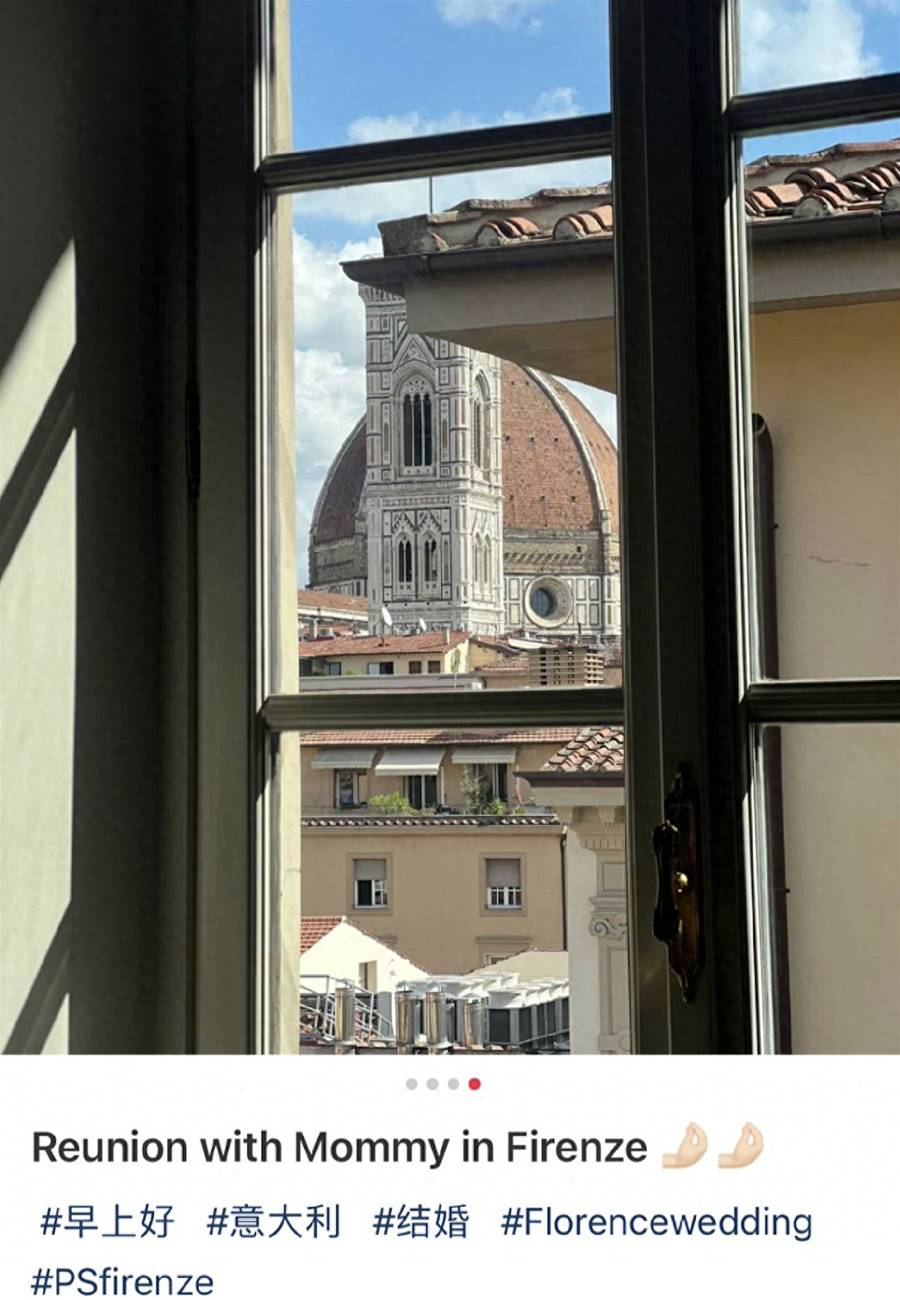Screen dimensions: 900x1300
Task: Open the #结婚 hashtag
Action: pyautogui.click(x=420, y=1222)
